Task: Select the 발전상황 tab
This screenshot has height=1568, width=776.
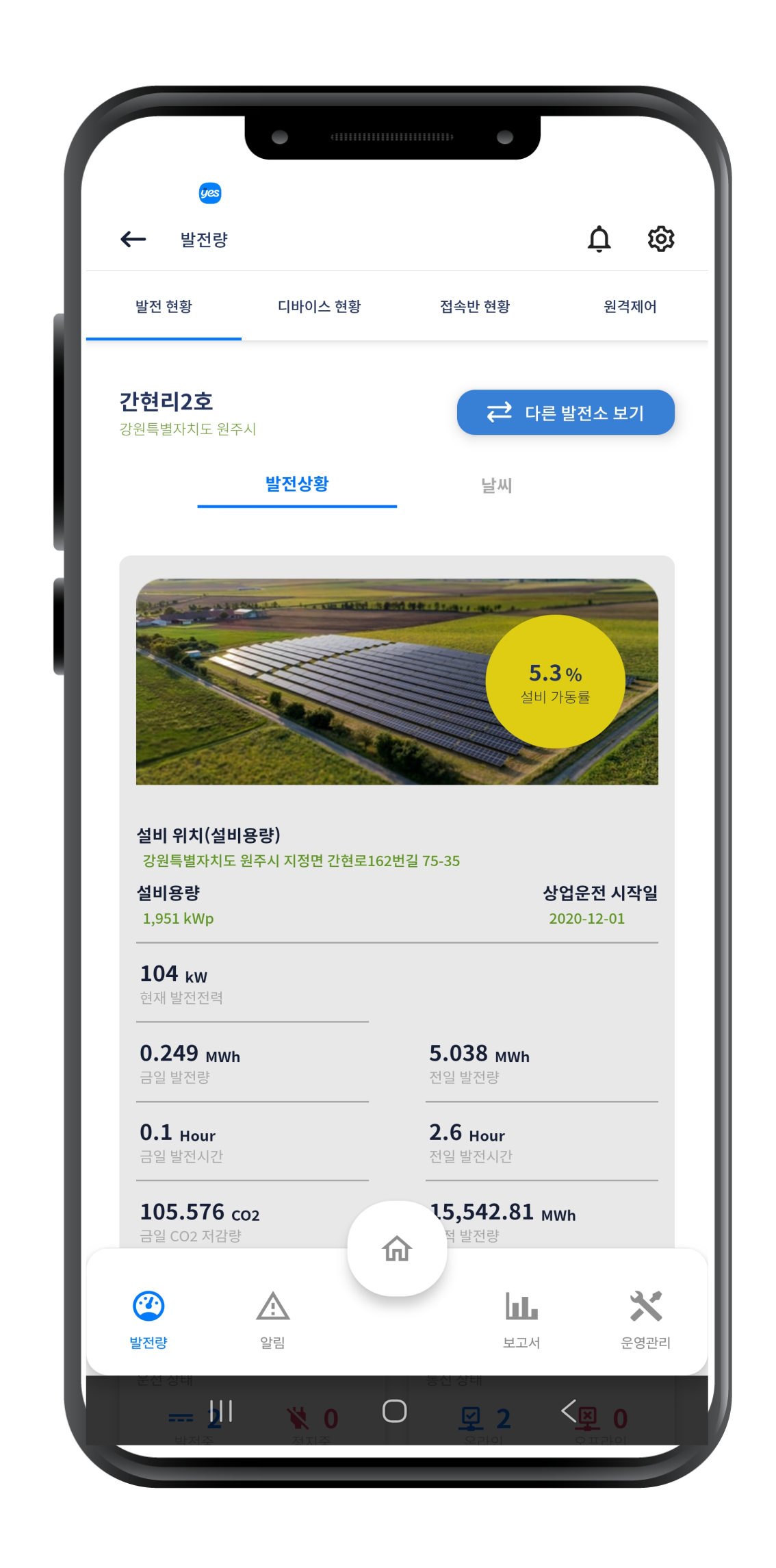Action: (x=297, y=484)
